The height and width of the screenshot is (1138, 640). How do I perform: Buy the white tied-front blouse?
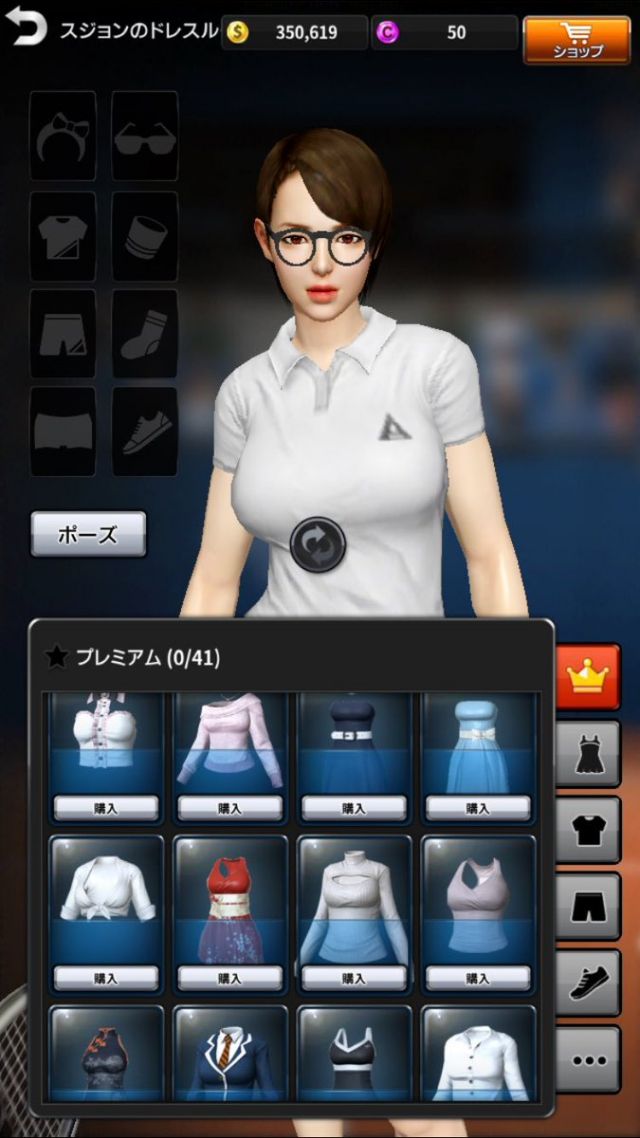(106, 977)
